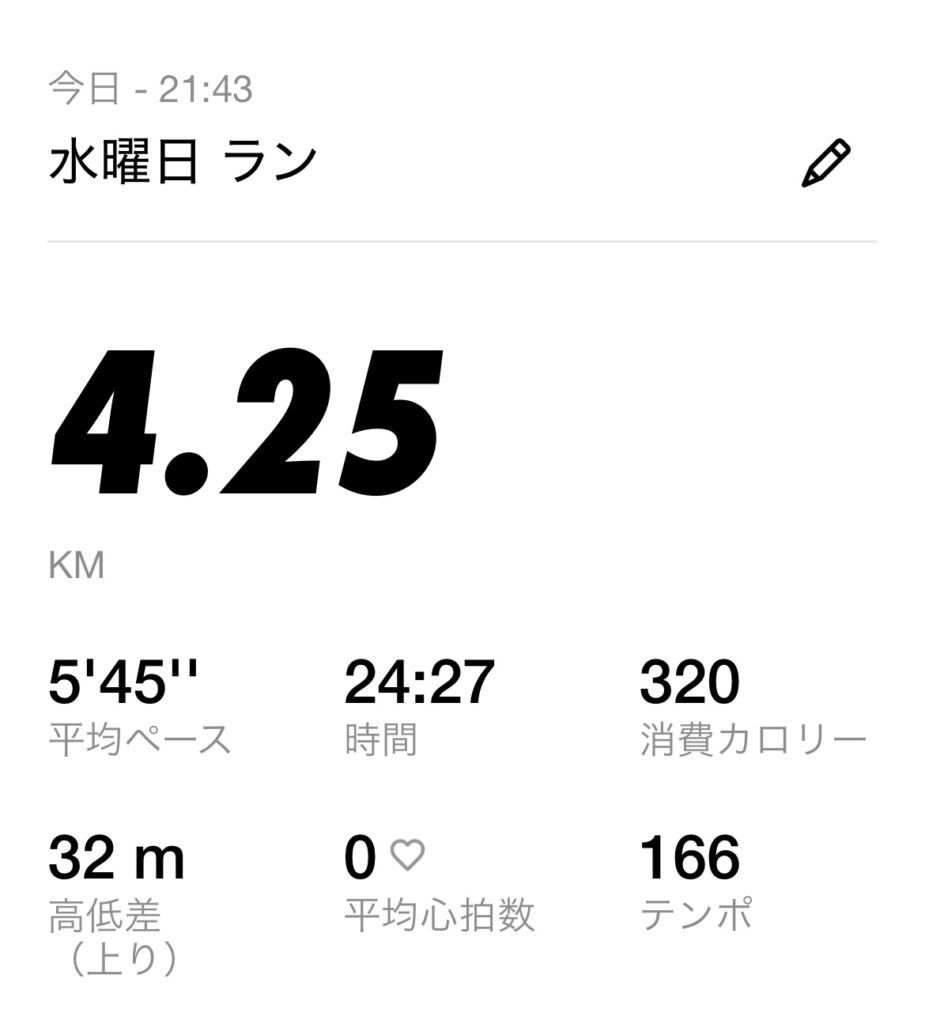Edit the 水曜日 ラン run title
The height and width of the screenshot is (1024, 925).
[x=826, y=164]
